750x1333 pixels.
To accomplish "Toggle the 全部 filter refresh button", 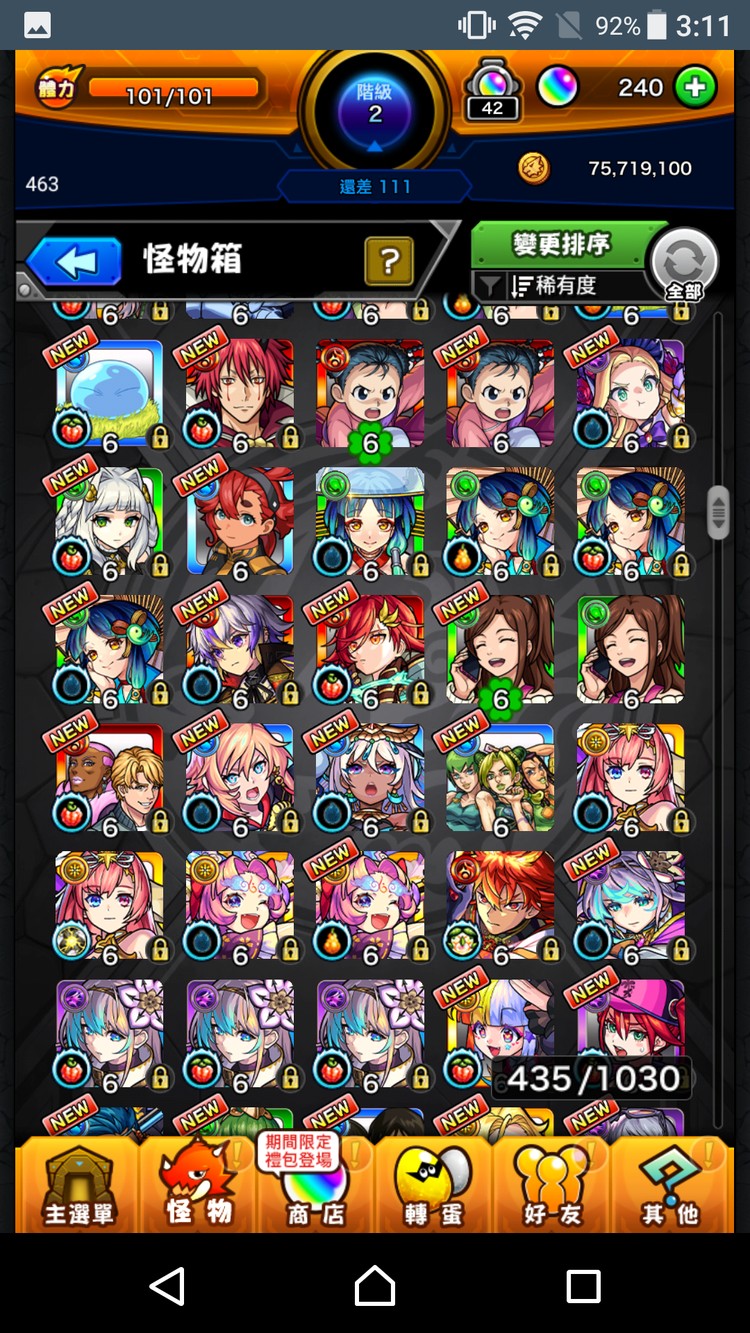I will point(684,264).
